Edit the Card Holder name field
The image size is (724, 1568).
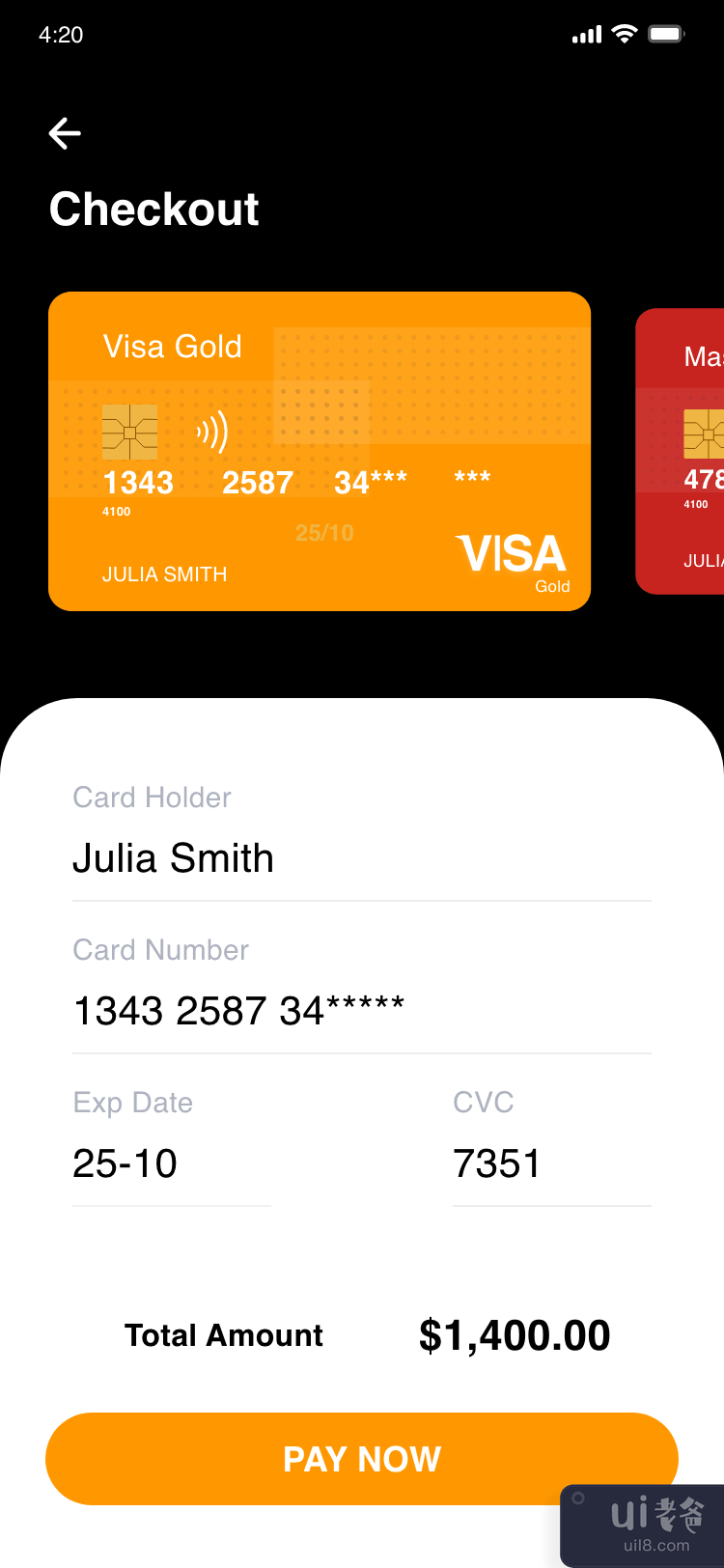[361, 858]
